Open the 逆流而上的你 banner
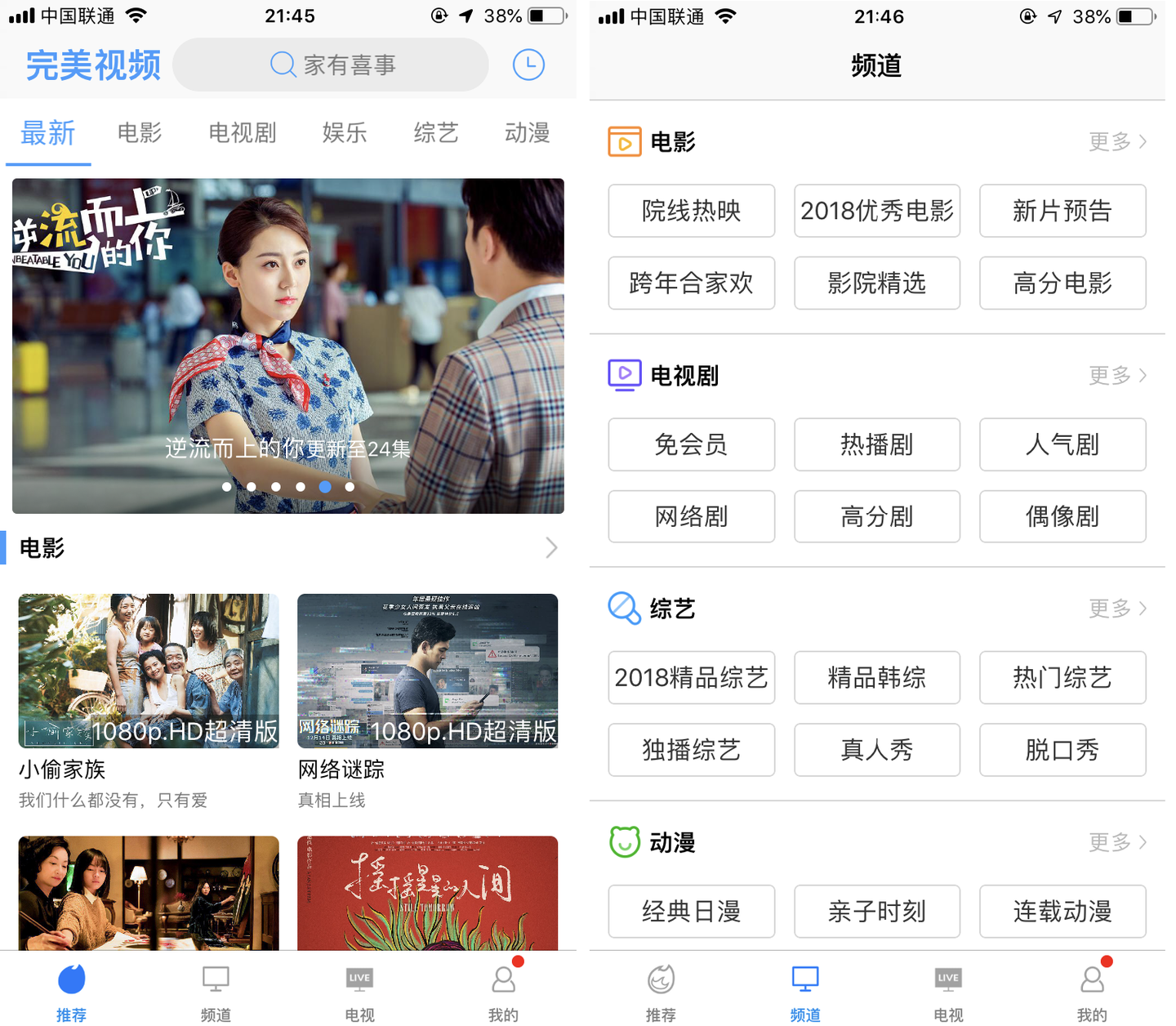The width and height of the screenshot is (1176, 1026). pyautogui.click(x=287, y=345)
